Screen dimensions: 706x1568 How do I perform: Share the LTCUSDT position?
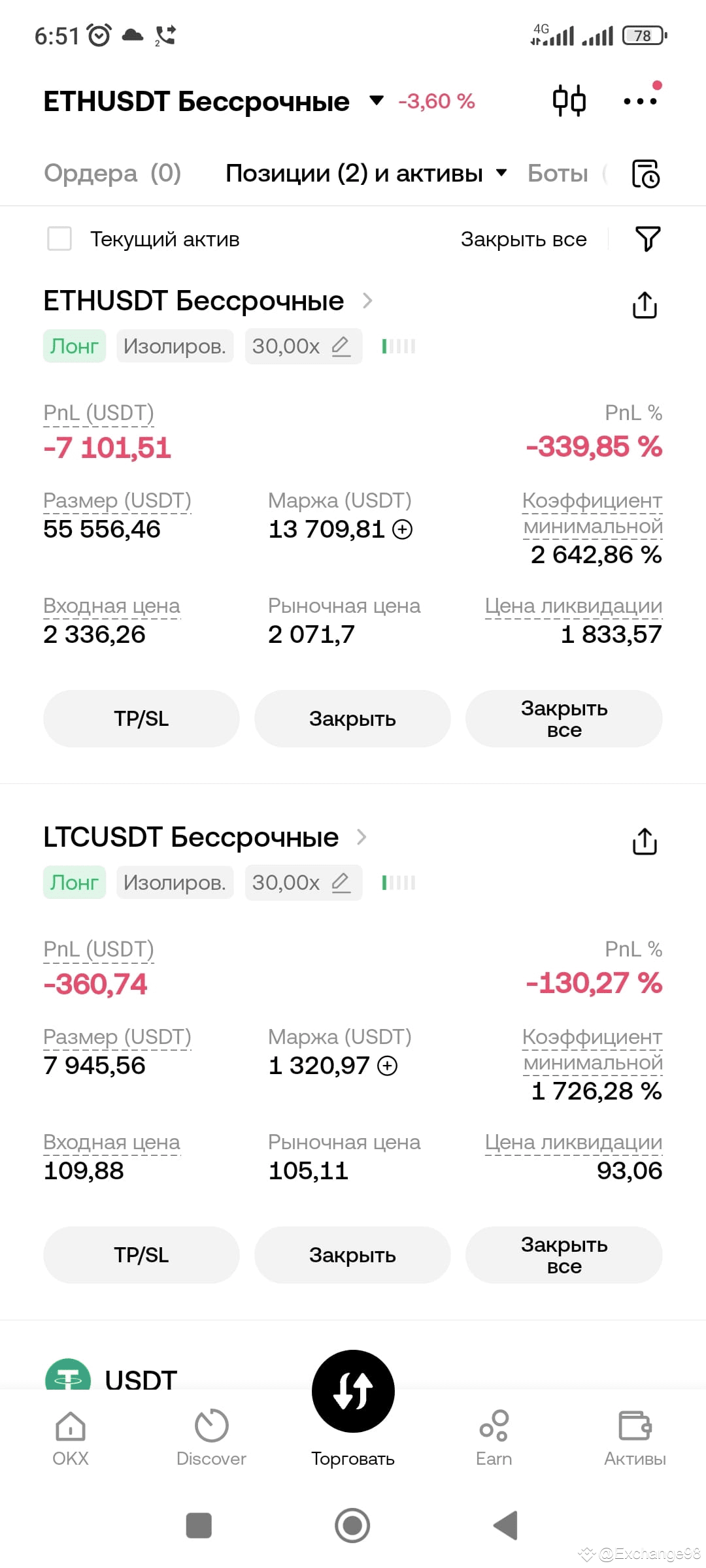point(645,841)
